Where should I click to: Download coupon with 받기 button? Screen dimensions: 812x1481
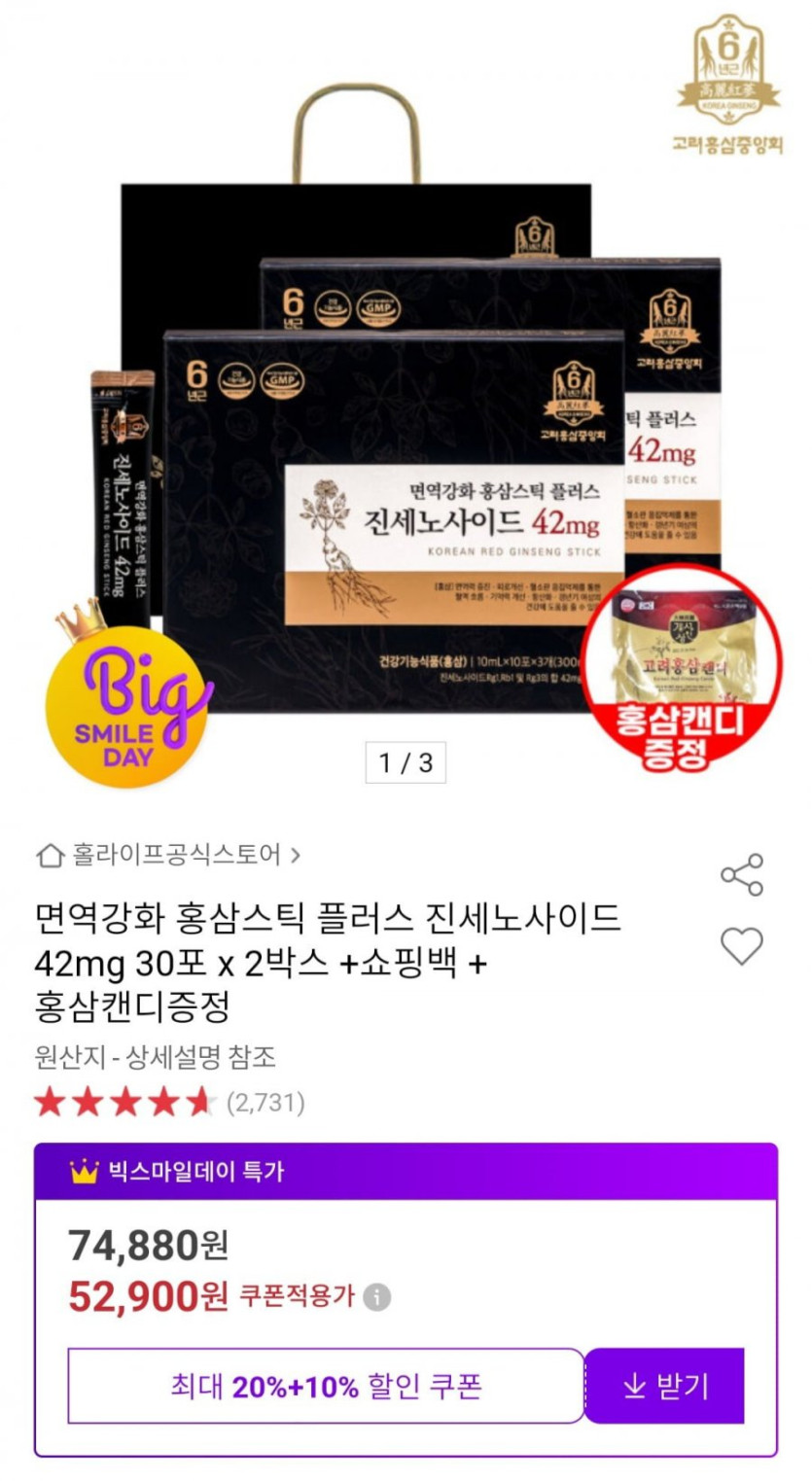pos(664,1386)
